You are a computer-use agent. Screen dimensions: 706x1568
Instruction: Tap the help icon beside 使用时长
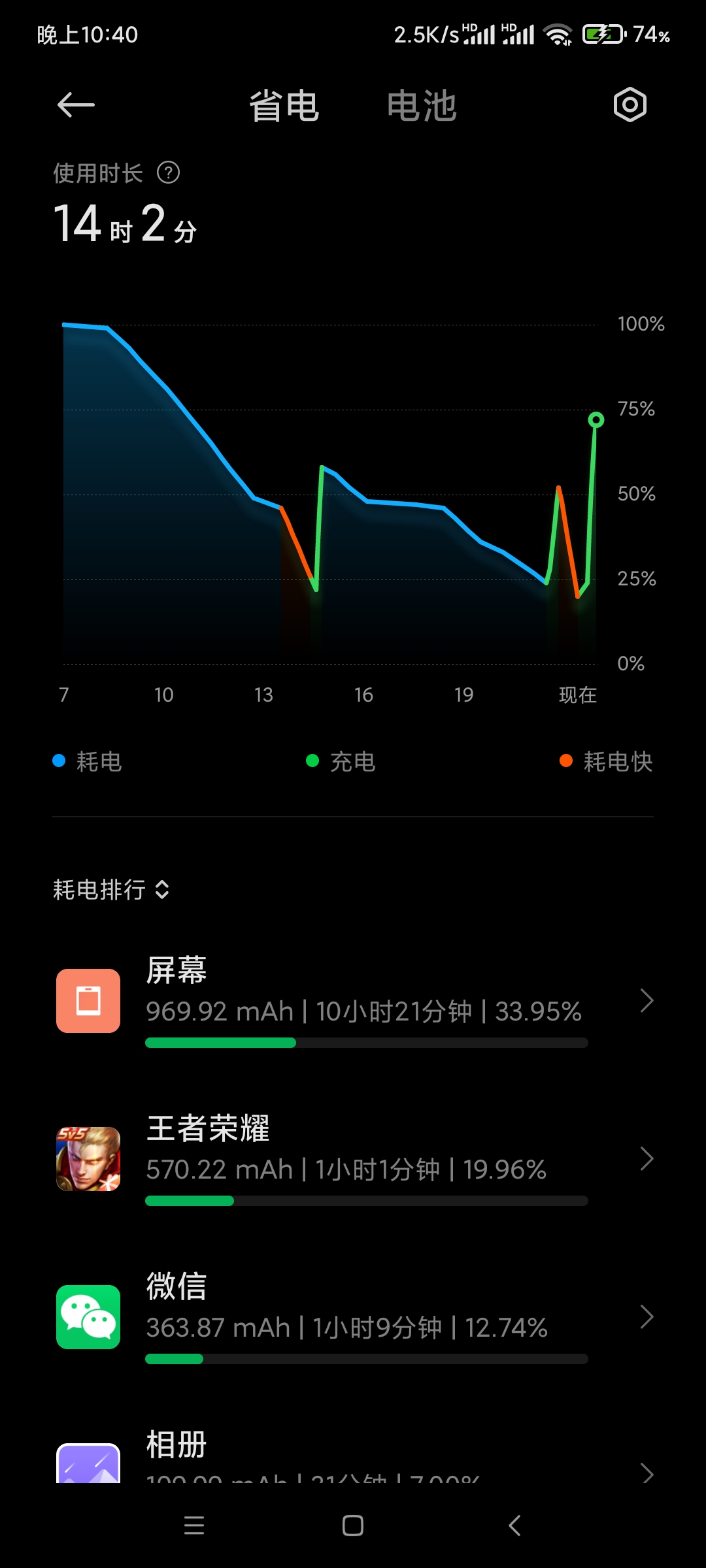point(169,173)
